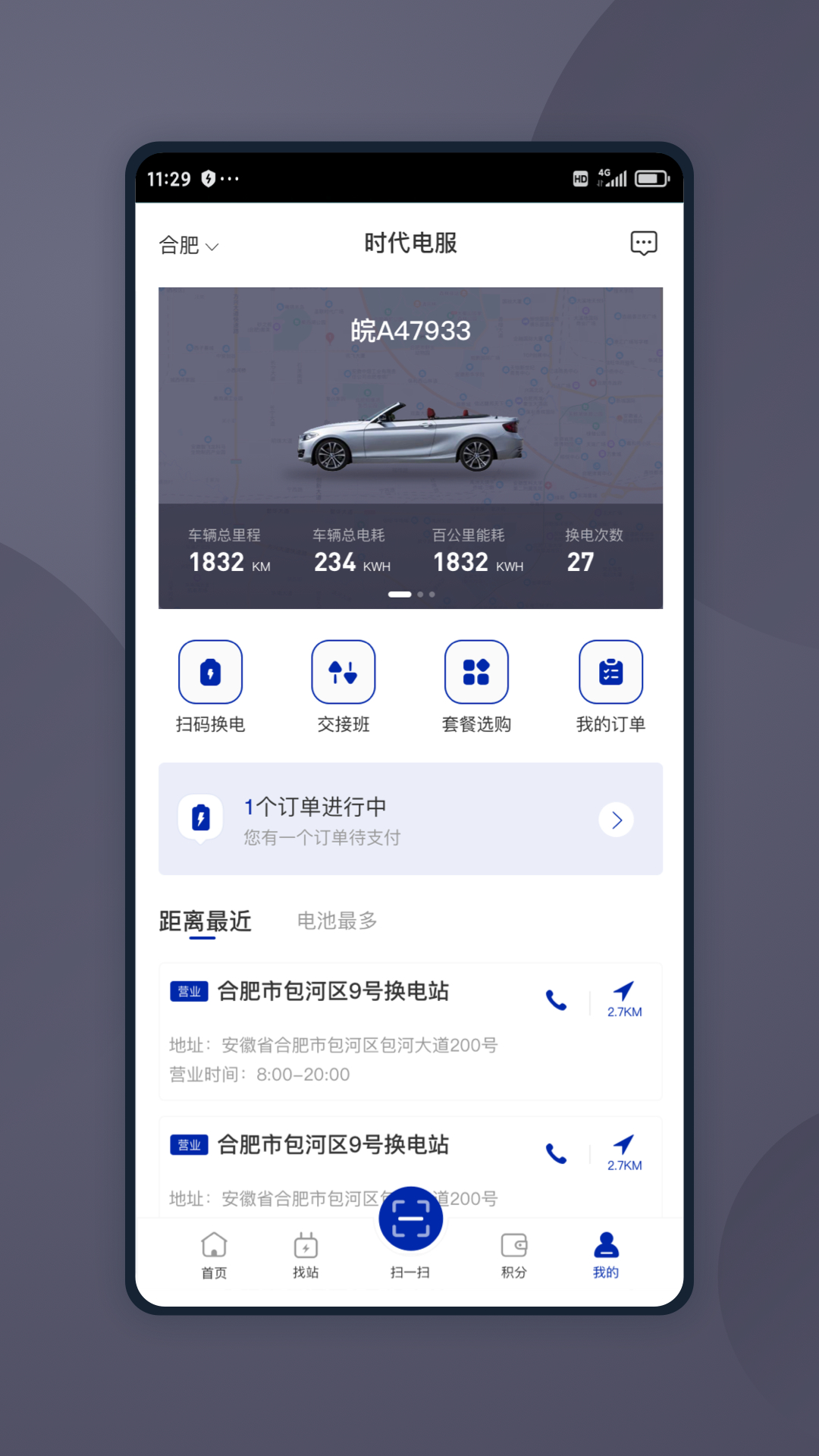Open the 合肥 city selector dropdown
Screen dimensions: 819x1456
[x=188, y=246]
